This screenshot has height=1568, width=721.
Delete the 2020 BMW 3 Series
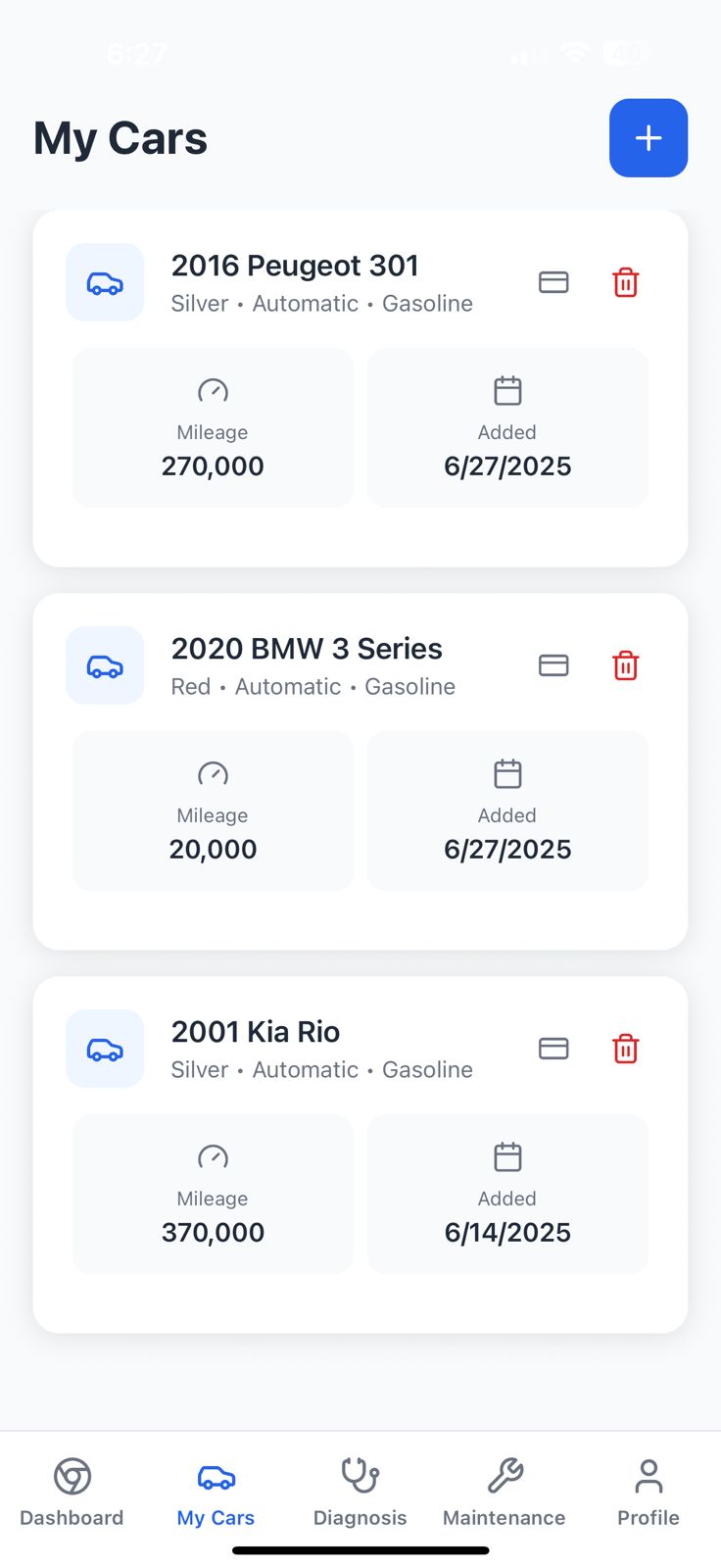point(625,665)
